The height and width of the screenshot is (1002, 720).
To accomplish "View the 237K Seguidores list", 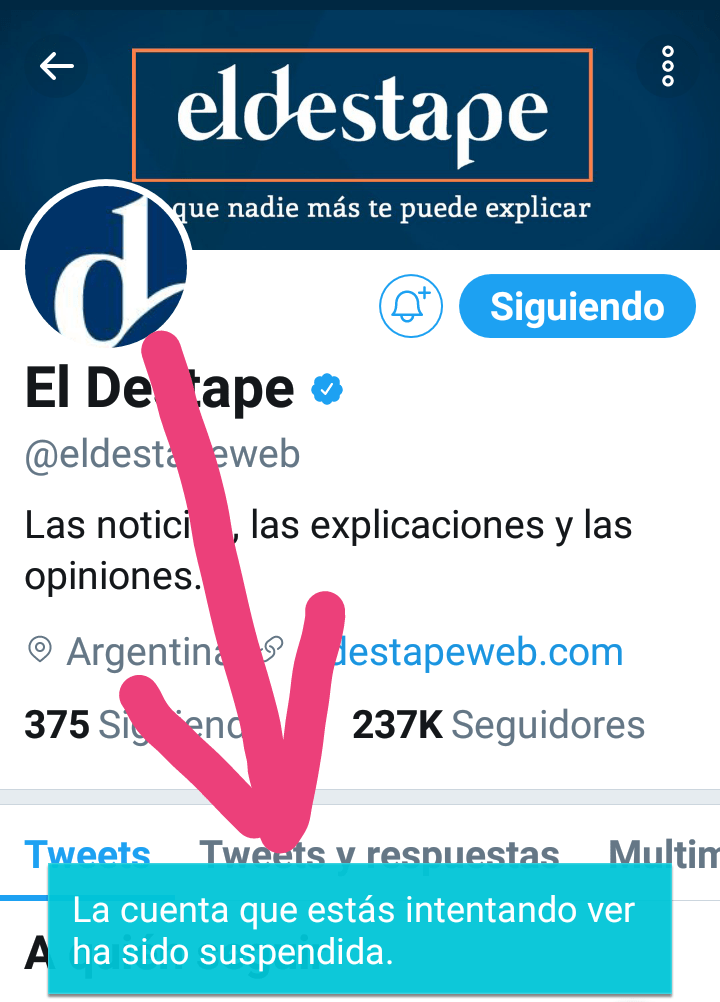I will pos(498,725).
